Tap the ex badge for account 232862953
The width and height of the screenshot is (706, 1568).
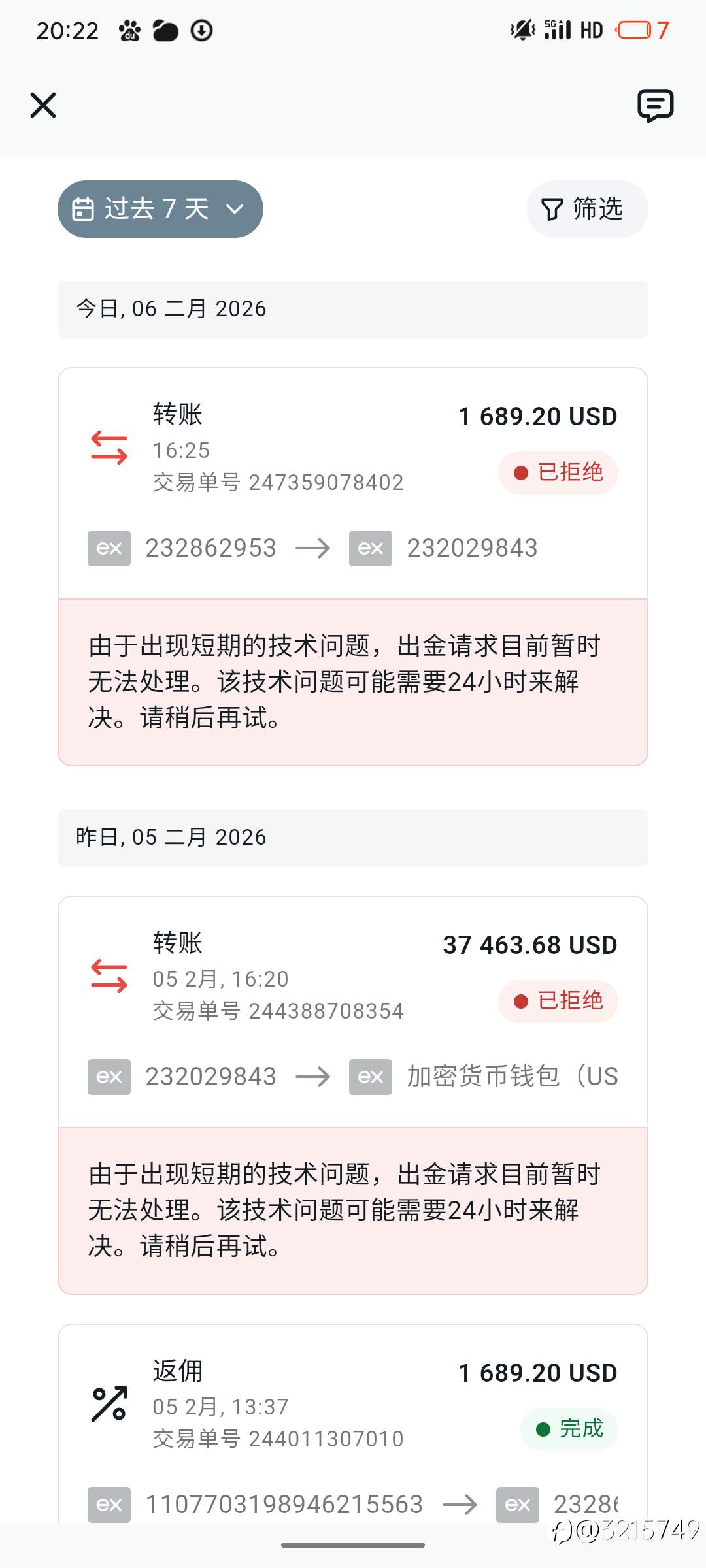[108, 548]
